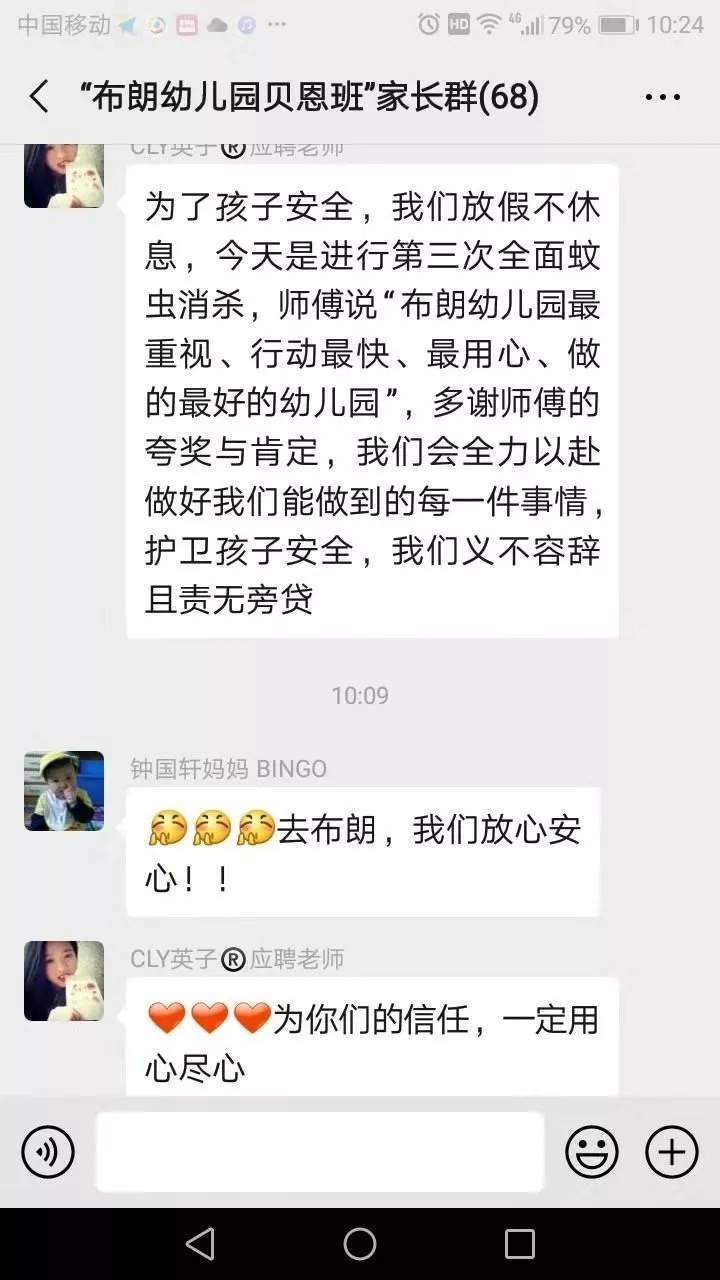The image size is (720, 1280).
Task: Focus the message text field
Action: tap(320, 1152)
